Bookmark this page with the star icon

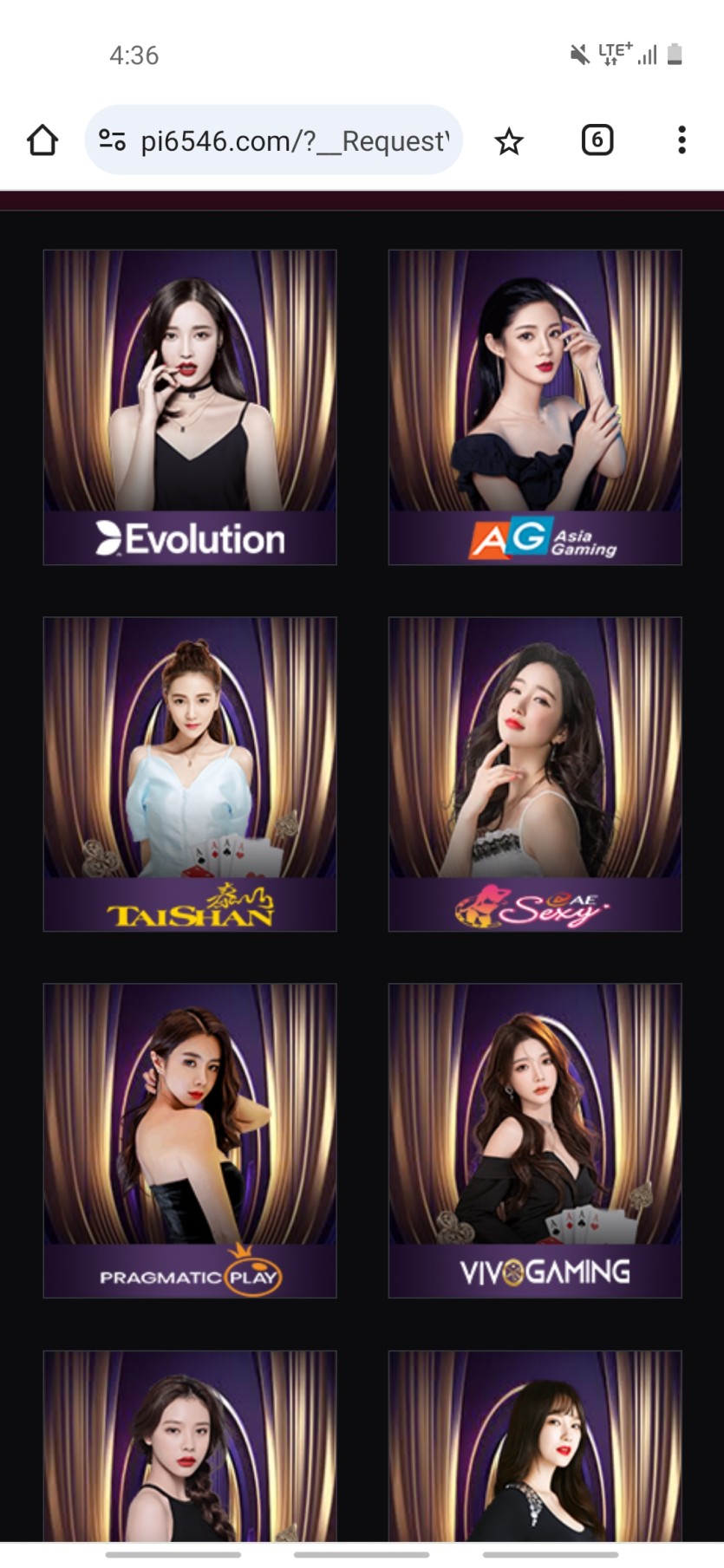(509, 141)
